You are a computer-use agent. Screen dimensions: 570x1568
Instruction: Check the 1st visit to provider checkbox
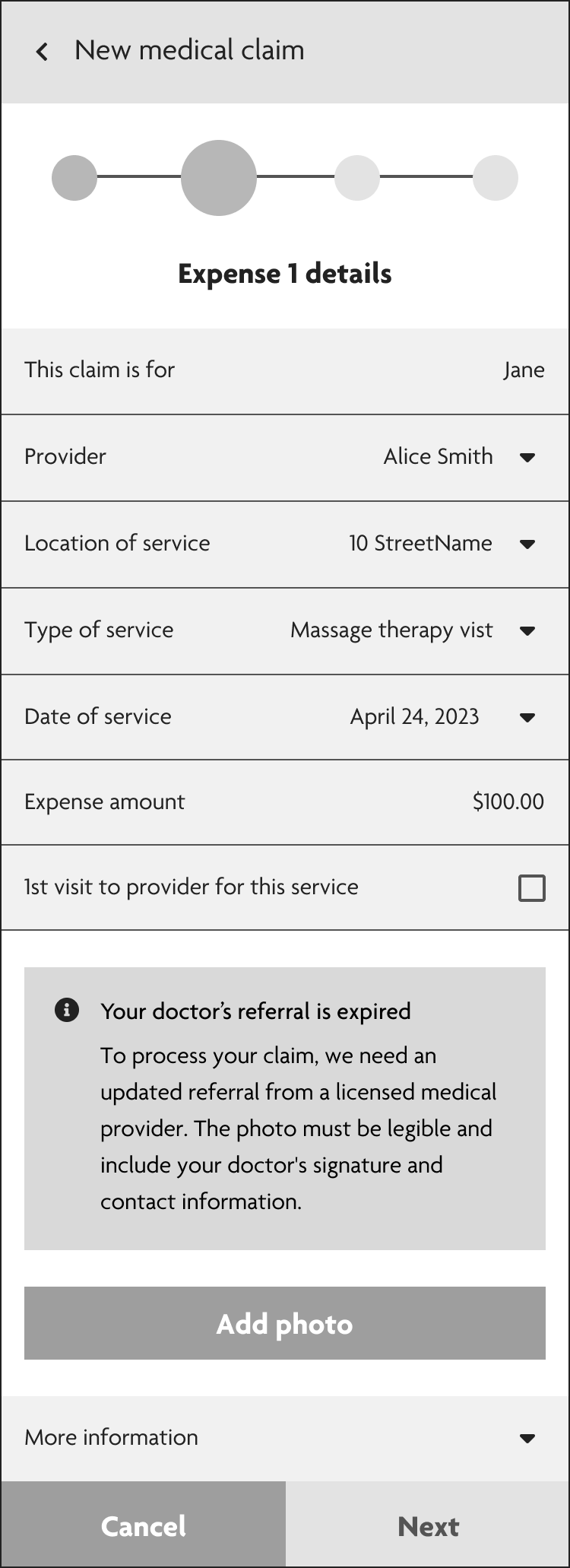coord(534,887)
